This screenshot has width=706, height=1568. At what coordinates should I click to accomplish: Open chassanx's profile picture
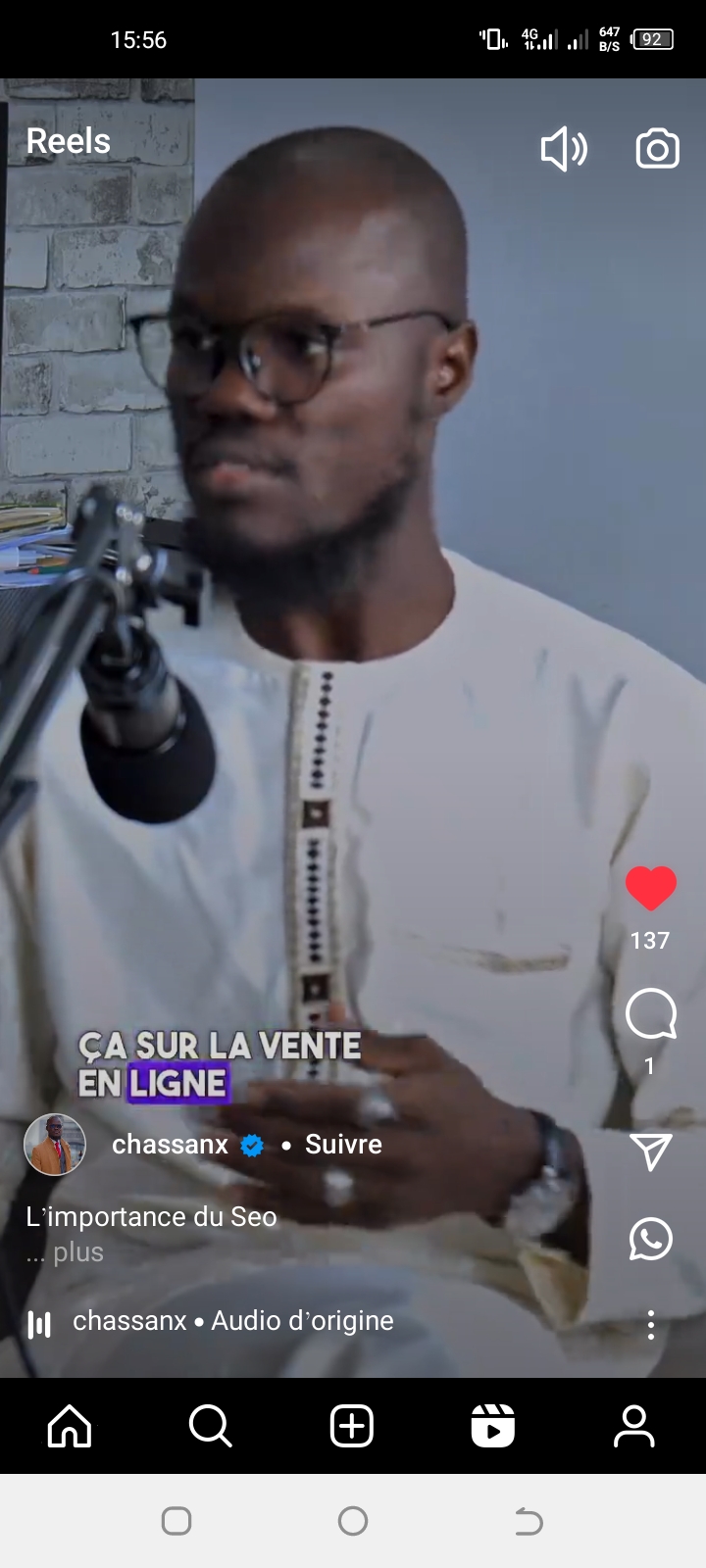(x=55, y=1145)
